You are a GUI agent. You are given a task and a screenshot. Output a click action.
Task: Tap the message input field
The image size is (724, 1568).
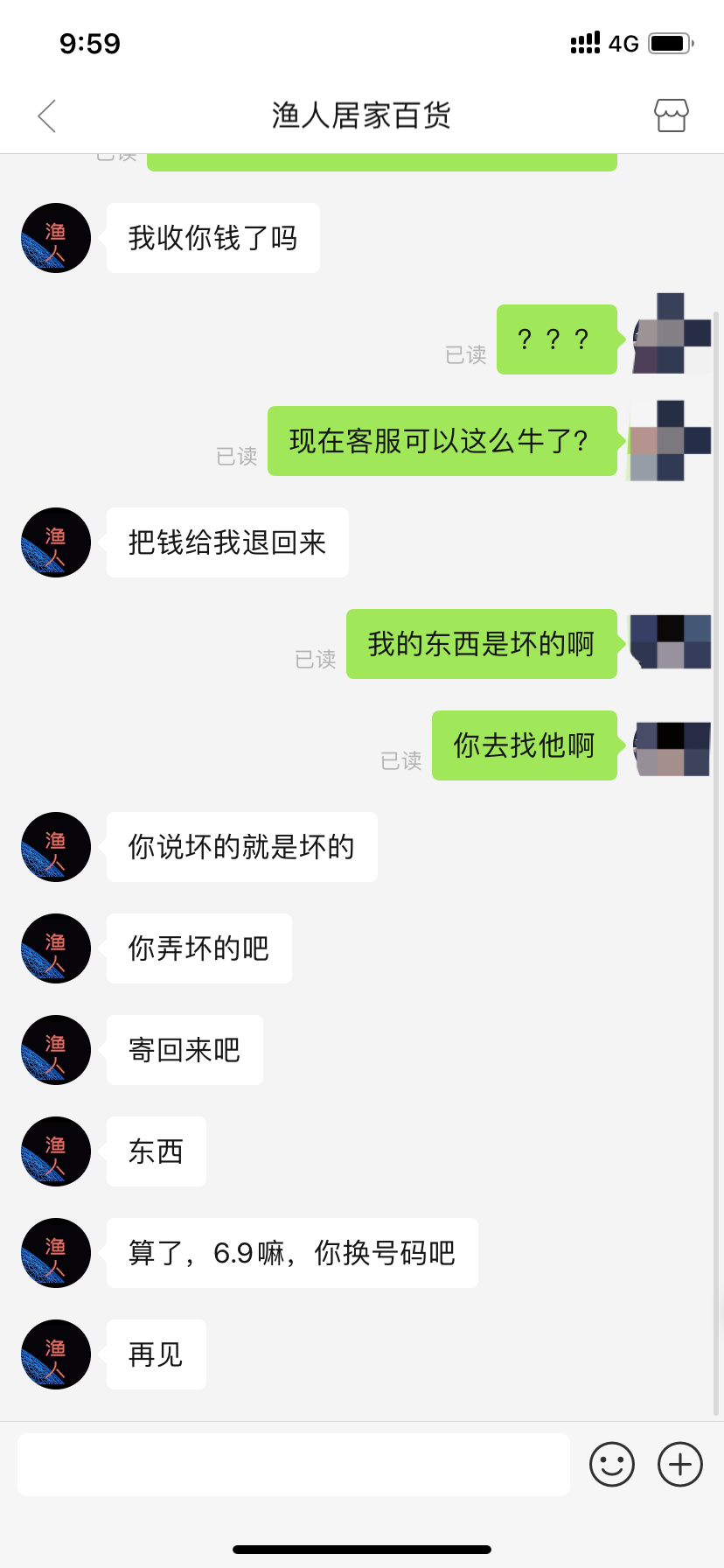tap(294, 1465)
